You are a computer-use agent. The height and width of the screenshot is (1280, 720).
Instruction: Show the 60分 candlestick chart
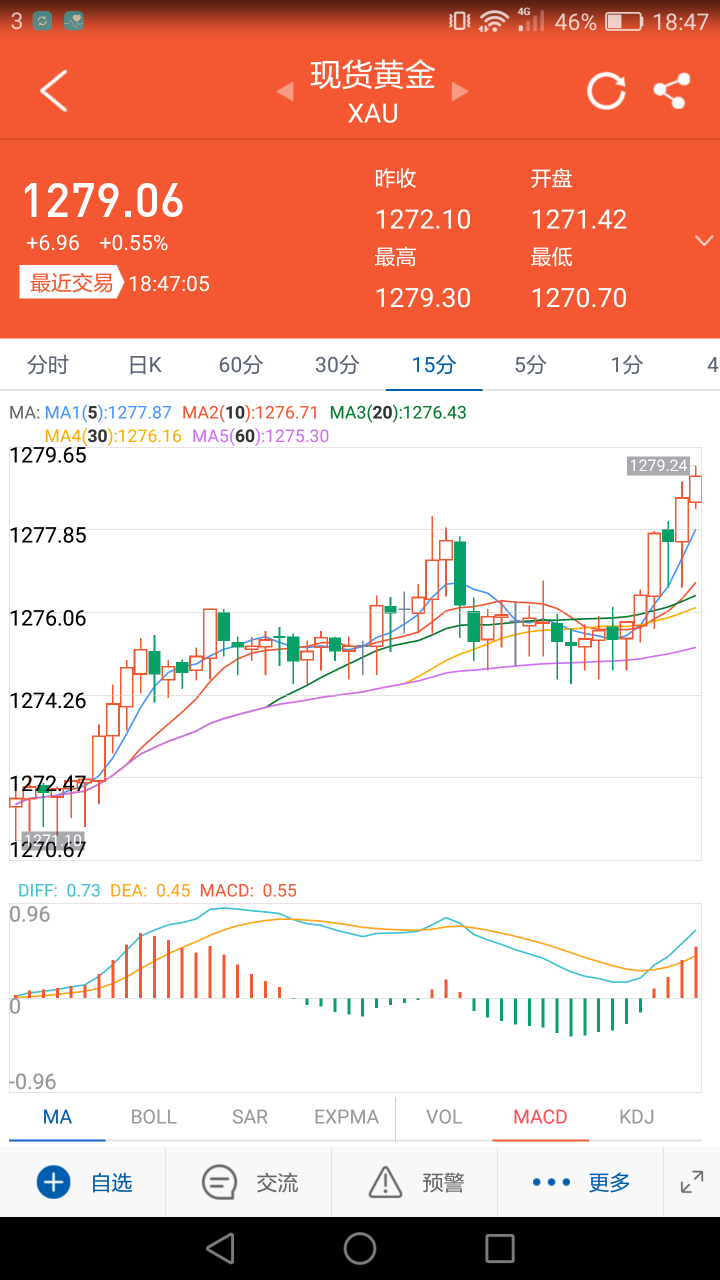coord(240,365)
